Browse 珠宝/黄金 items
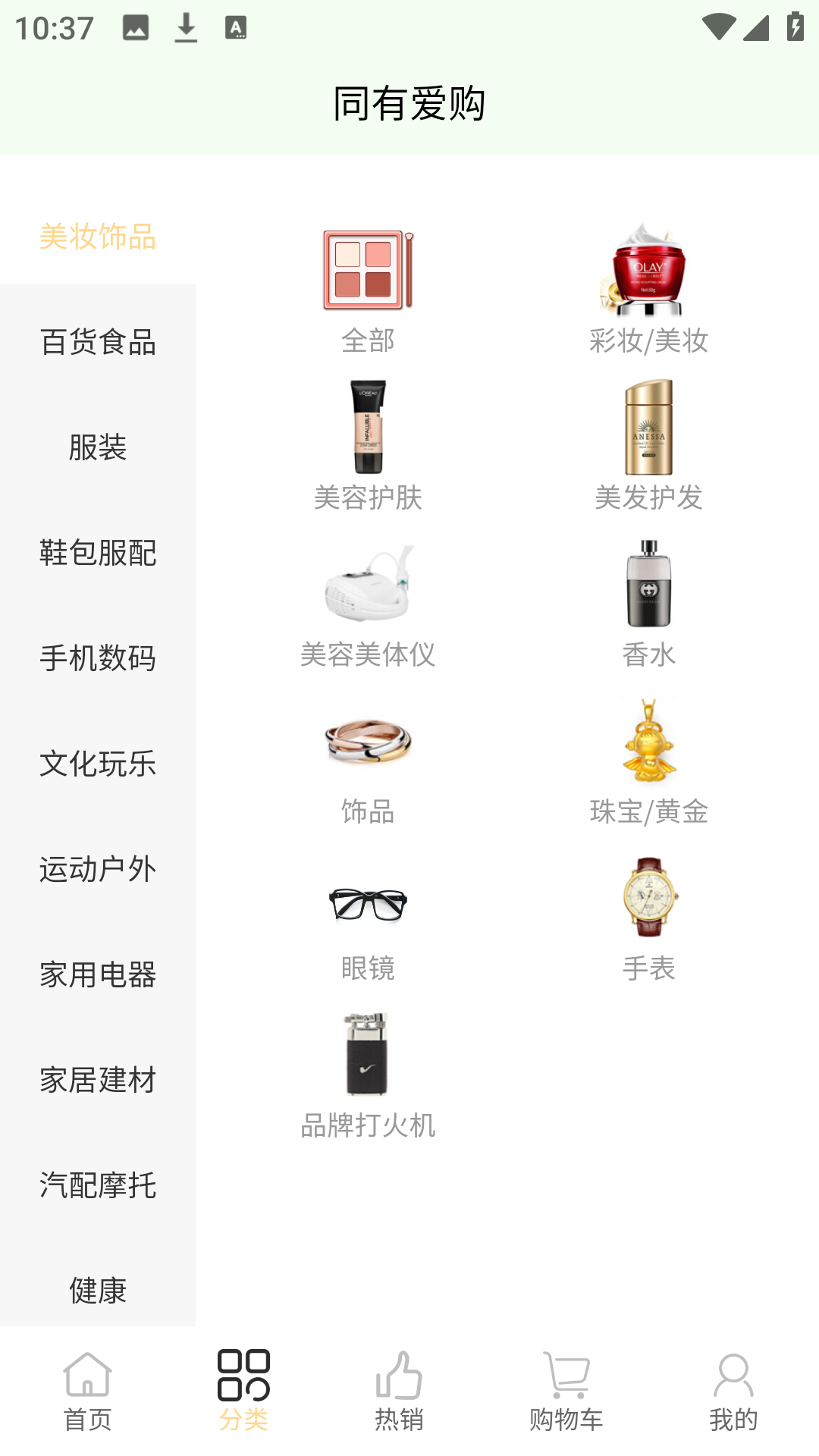Image resolution: width=819 pixels, height=1456 pixels. tap(648, 760)
